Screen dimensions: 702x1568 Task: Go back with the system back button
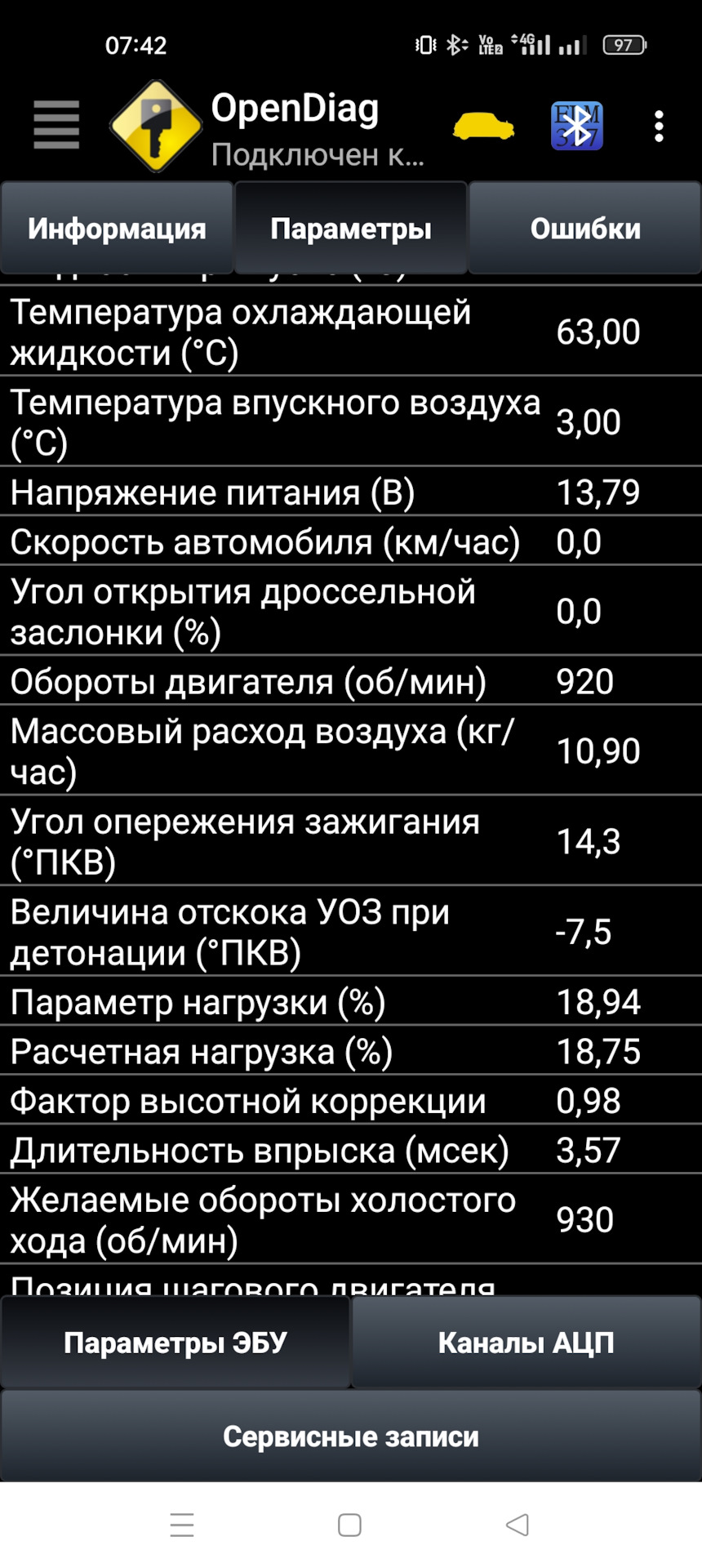(518, 1525)
